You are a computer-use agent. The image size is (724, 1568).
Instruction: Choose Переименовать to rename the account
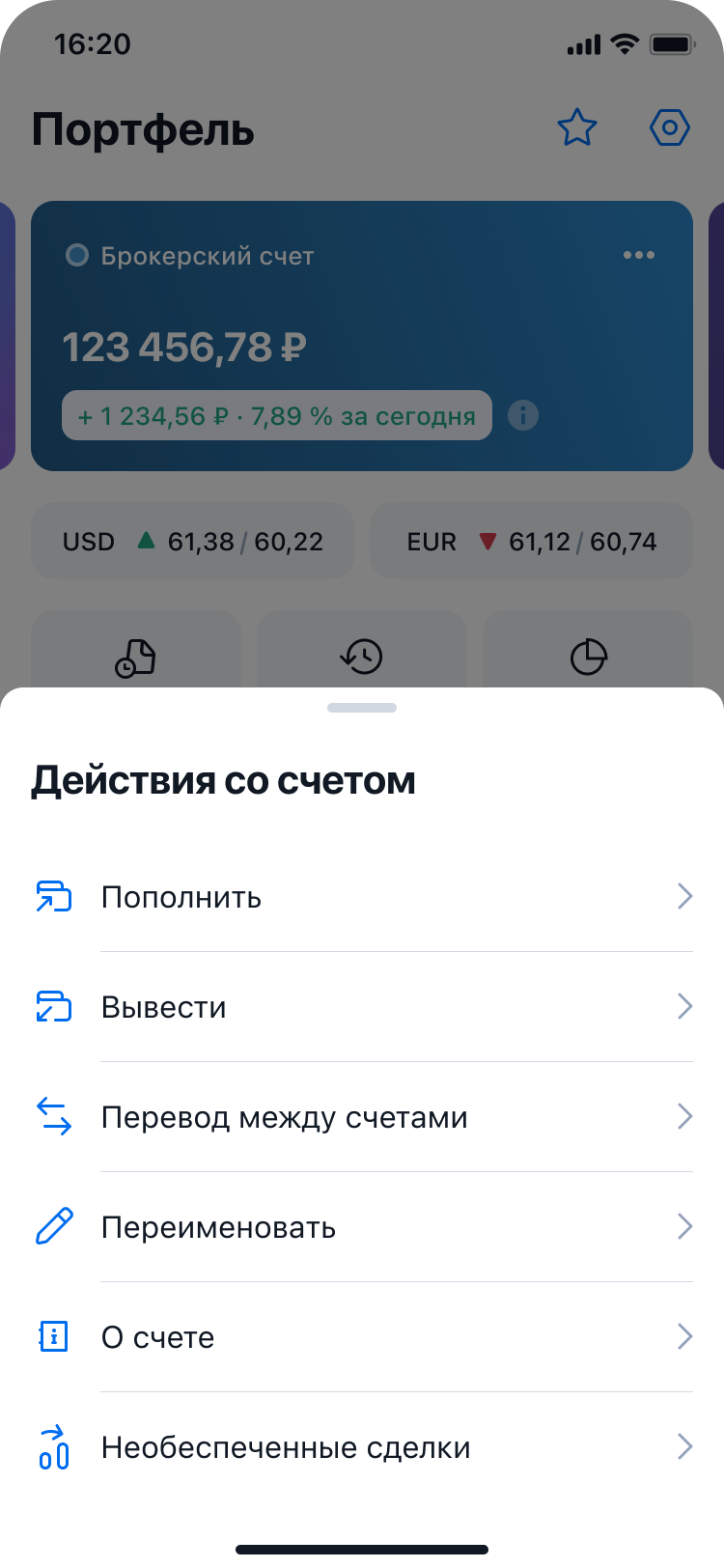[362, 1227]
